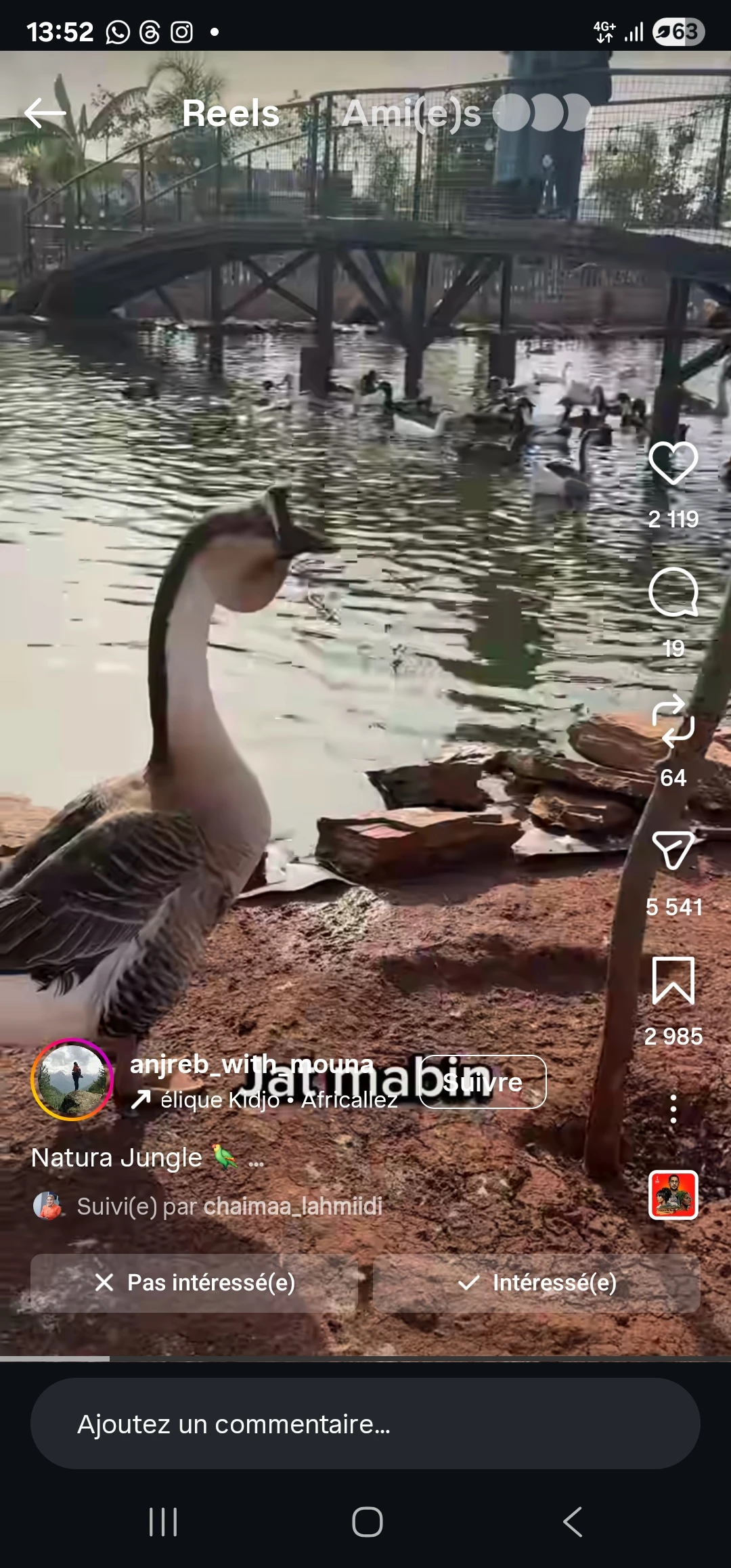731x1568 pixels.
Task: Save the reel with the bookmark
Action: [x=673, y=980]
